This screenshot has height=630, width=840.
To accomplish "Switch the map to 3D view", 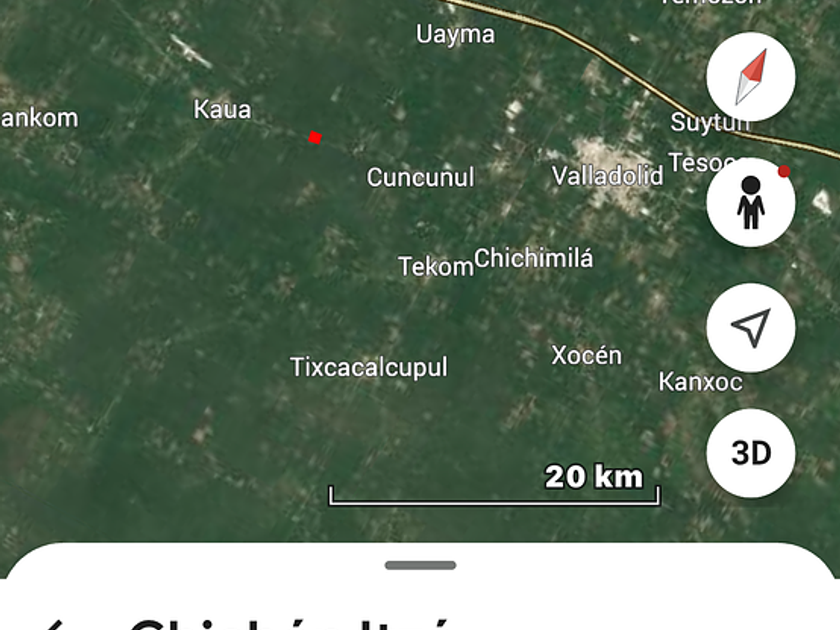I will tap(751, 453).
